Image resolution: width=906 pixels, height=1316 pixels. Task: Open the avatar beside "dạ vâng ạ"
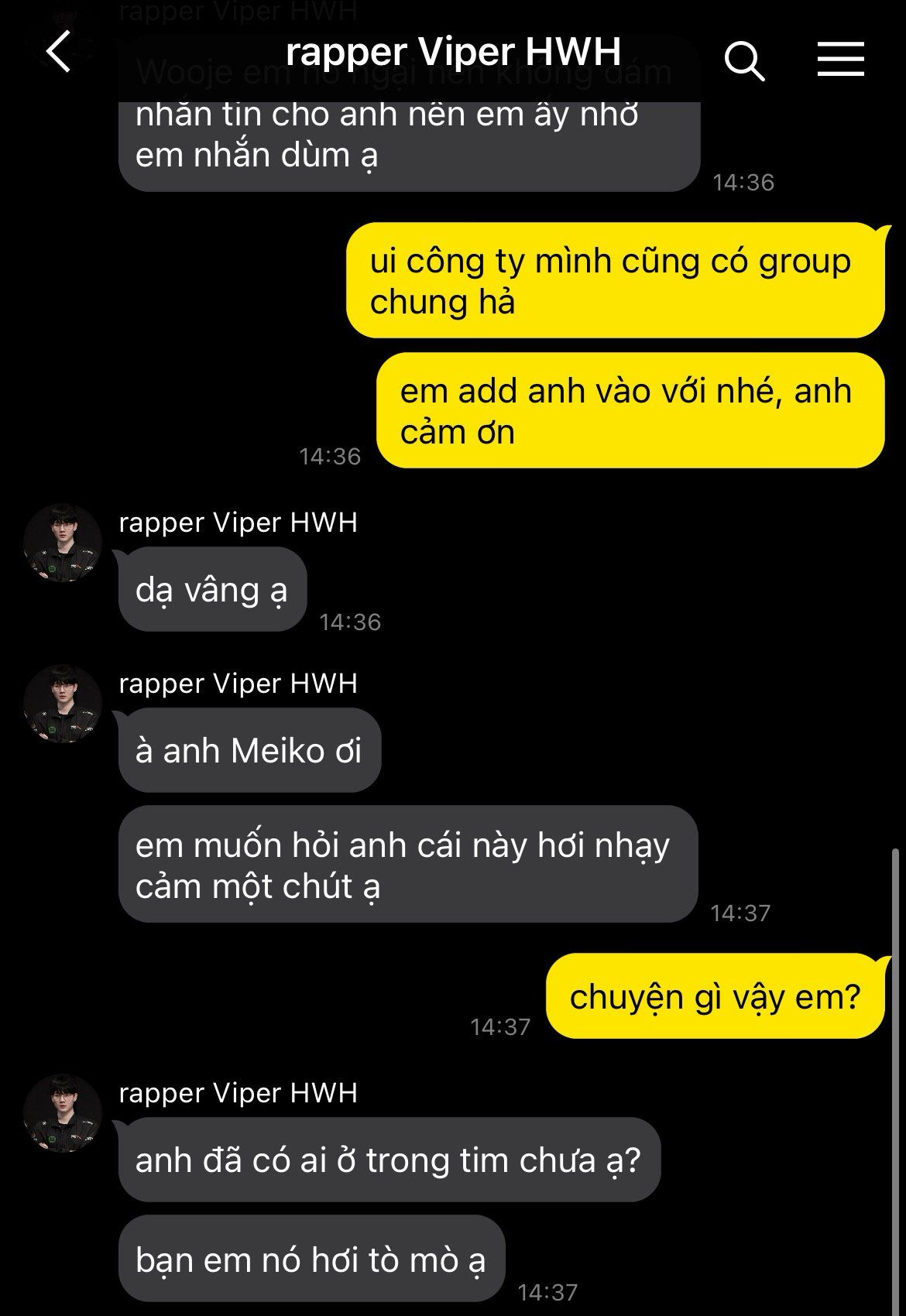pyautogui.click(x=63, y=543)
